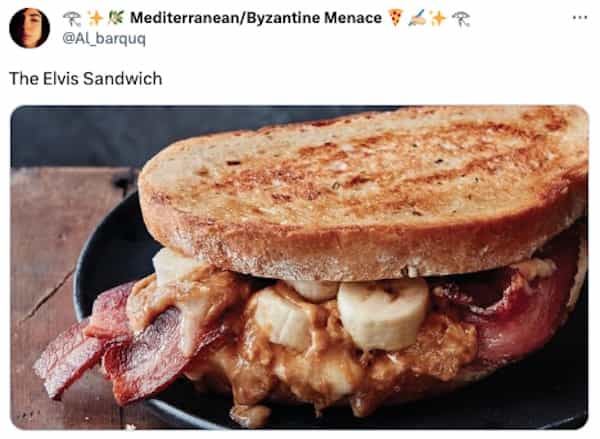
Task: Open the tweet's overflow menu
Action: point(580,18)
